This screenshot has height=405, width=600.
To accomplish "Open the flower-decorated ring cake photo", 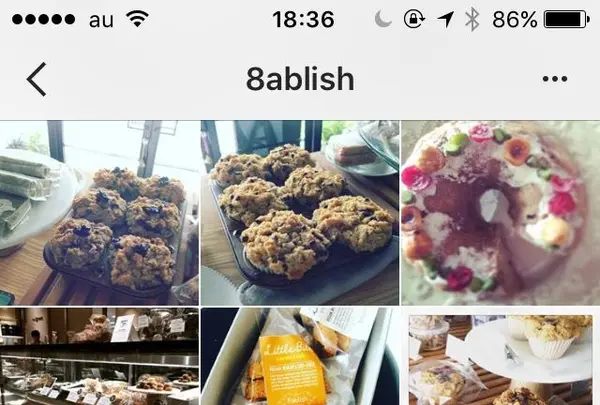I will pos(500,212).
